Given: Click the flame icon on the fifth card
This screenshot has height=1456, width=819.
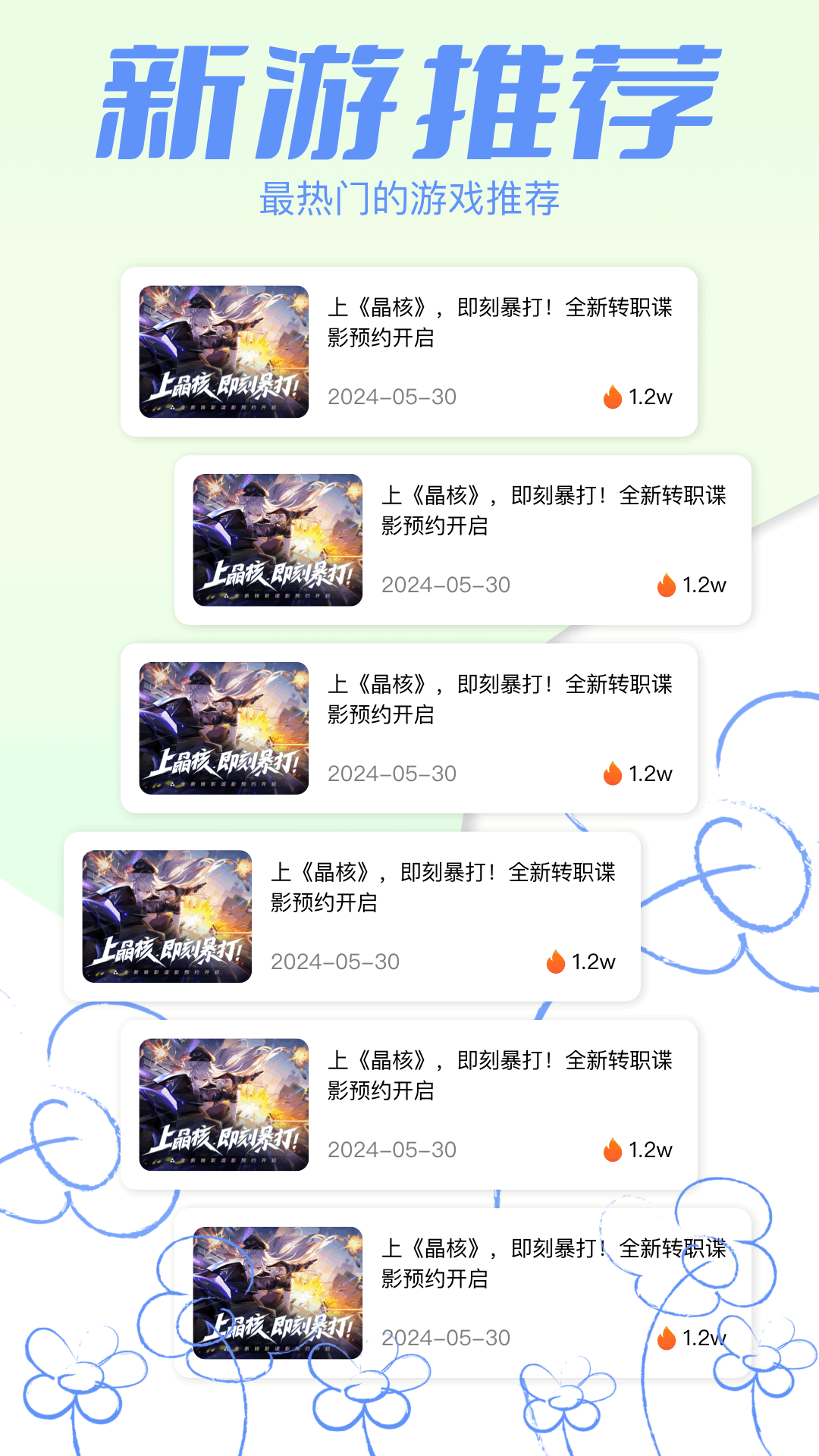Looking at the screenshot, I should coord(612,1150).
